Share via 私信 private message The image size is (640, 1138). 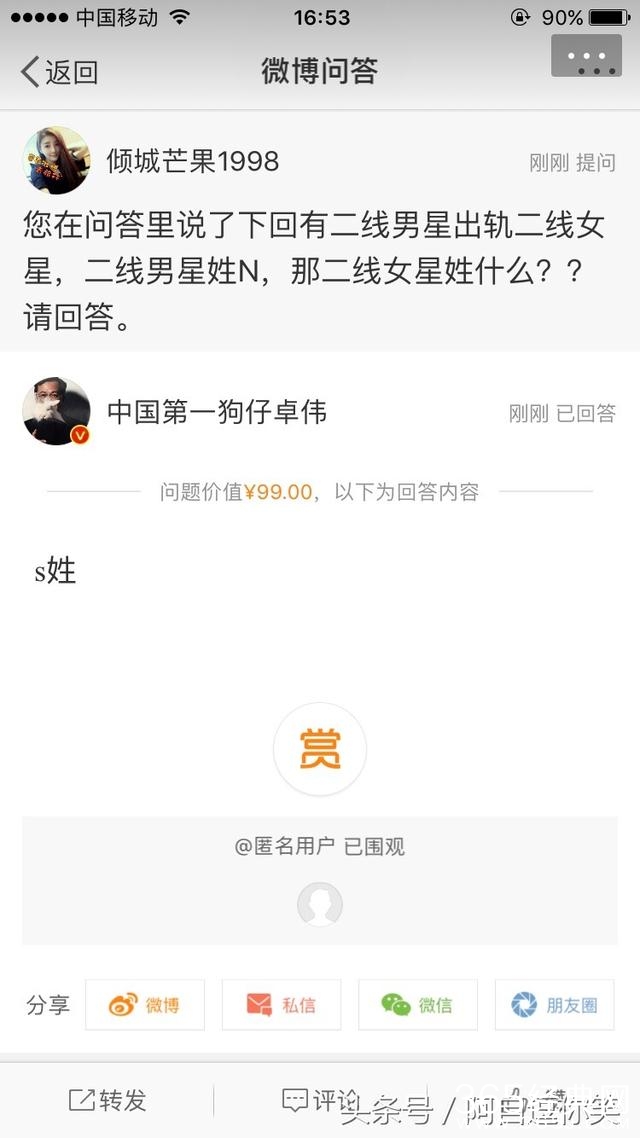[x=281, y=1004]
